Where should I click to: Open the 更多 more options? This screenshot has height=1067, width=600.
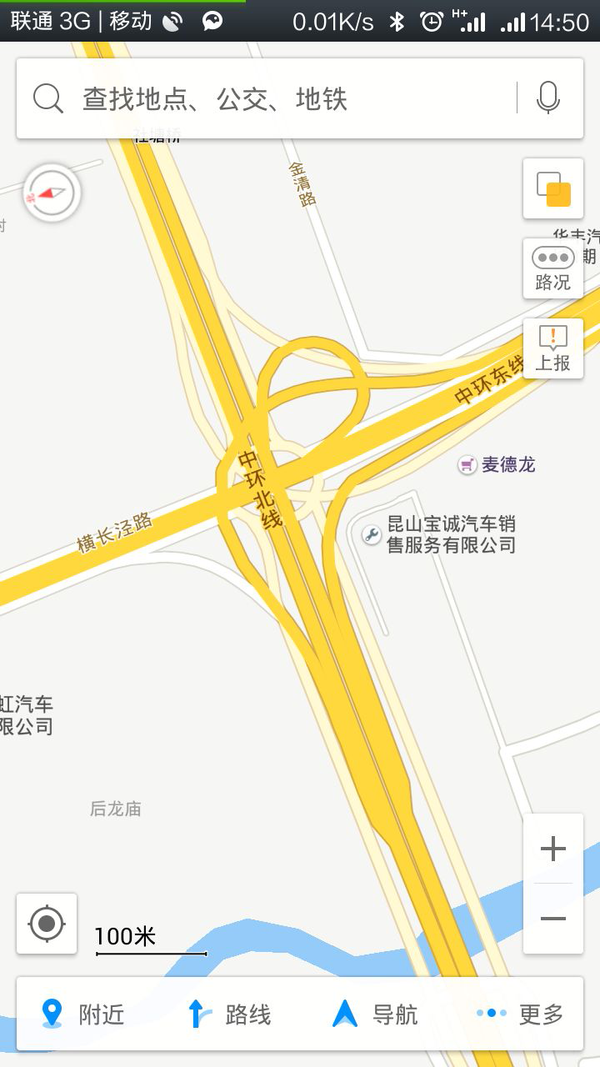521,1014
